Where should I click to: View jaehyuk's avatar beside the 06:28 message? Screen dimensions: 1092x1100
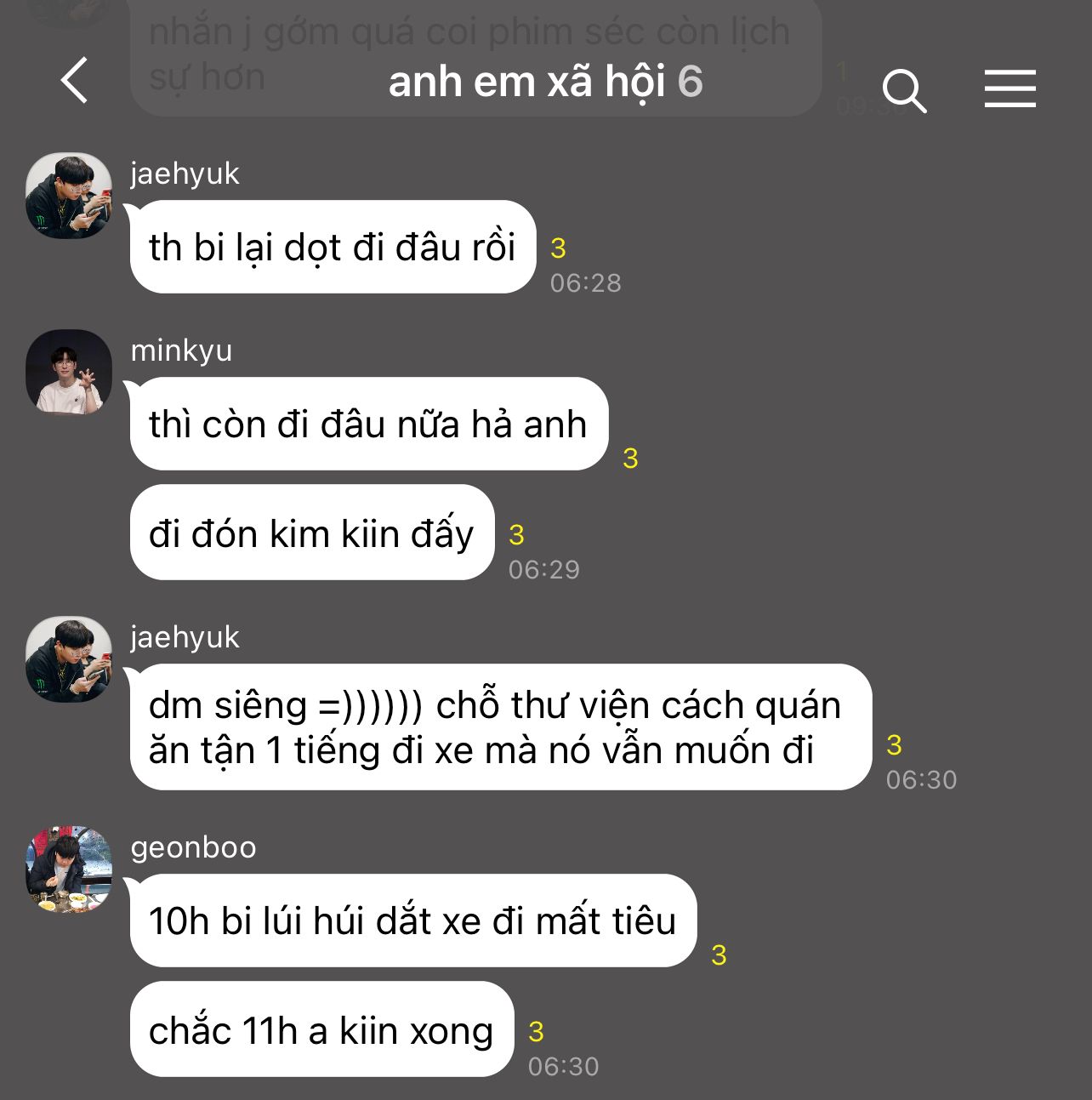point(69,196)
